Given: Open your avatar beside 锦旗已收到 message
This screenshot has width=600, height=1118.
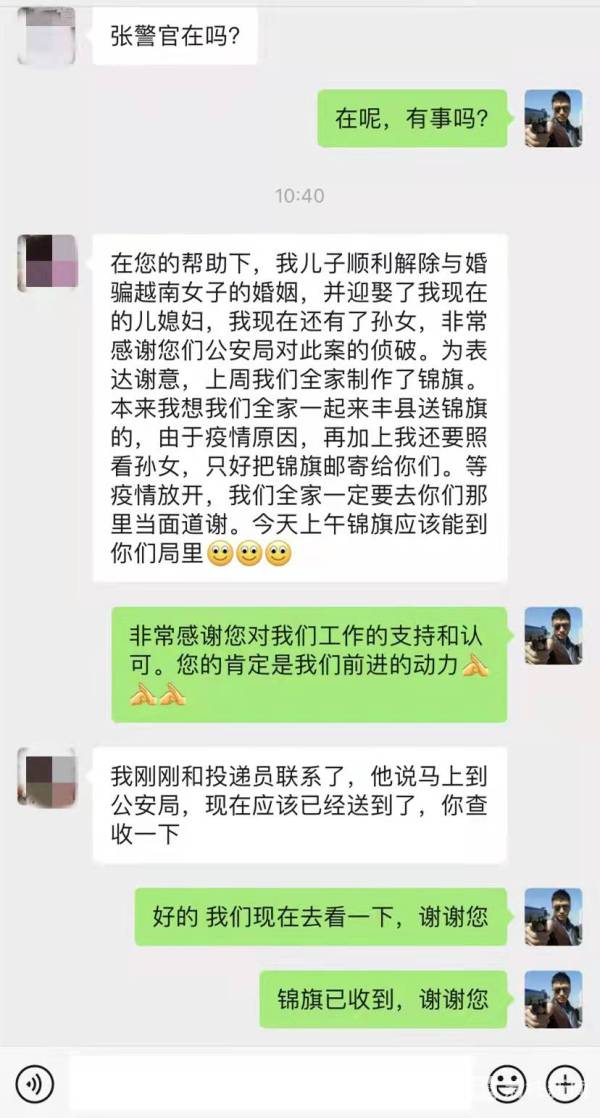Looking at the screenshot, I should 553,998.
